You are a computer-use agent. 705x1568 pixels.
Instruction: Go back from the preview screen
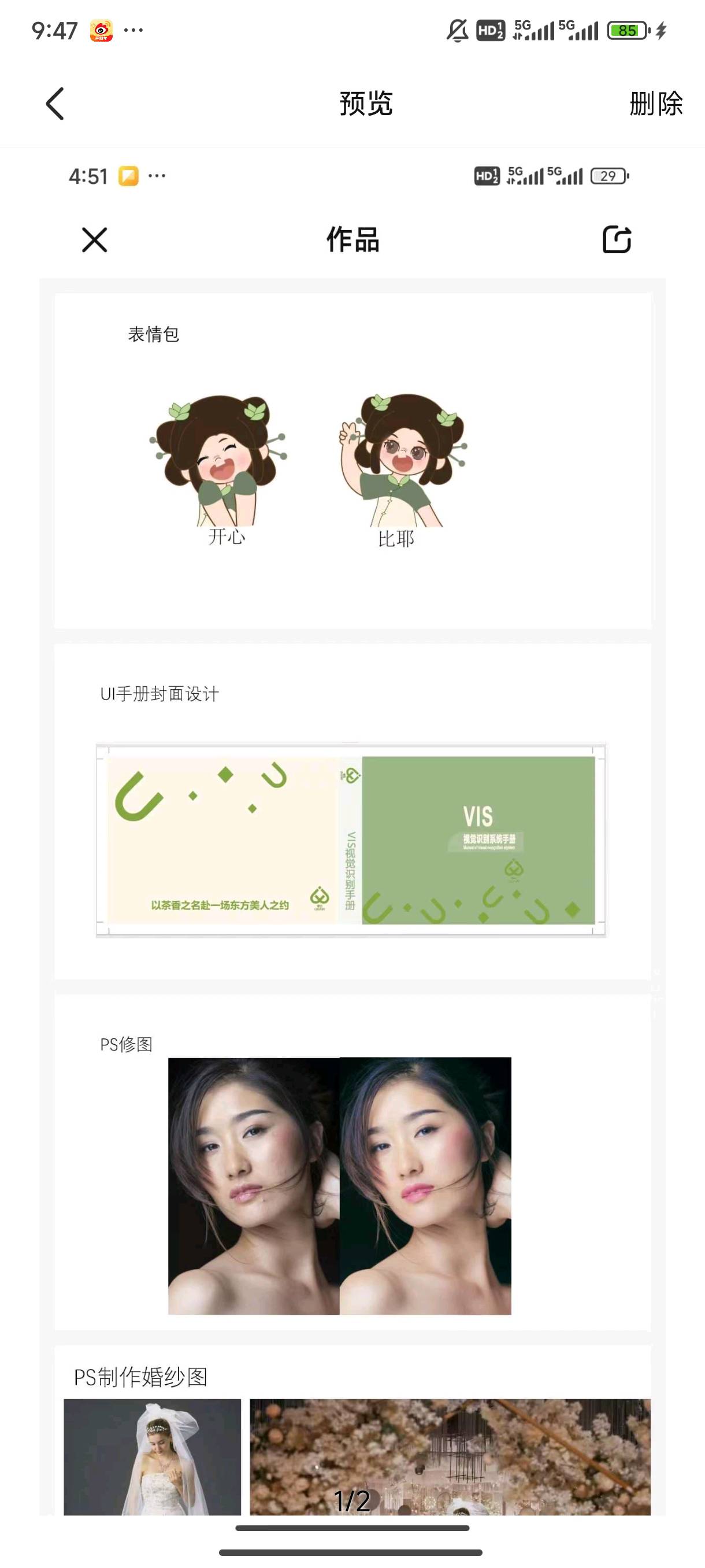55,103
